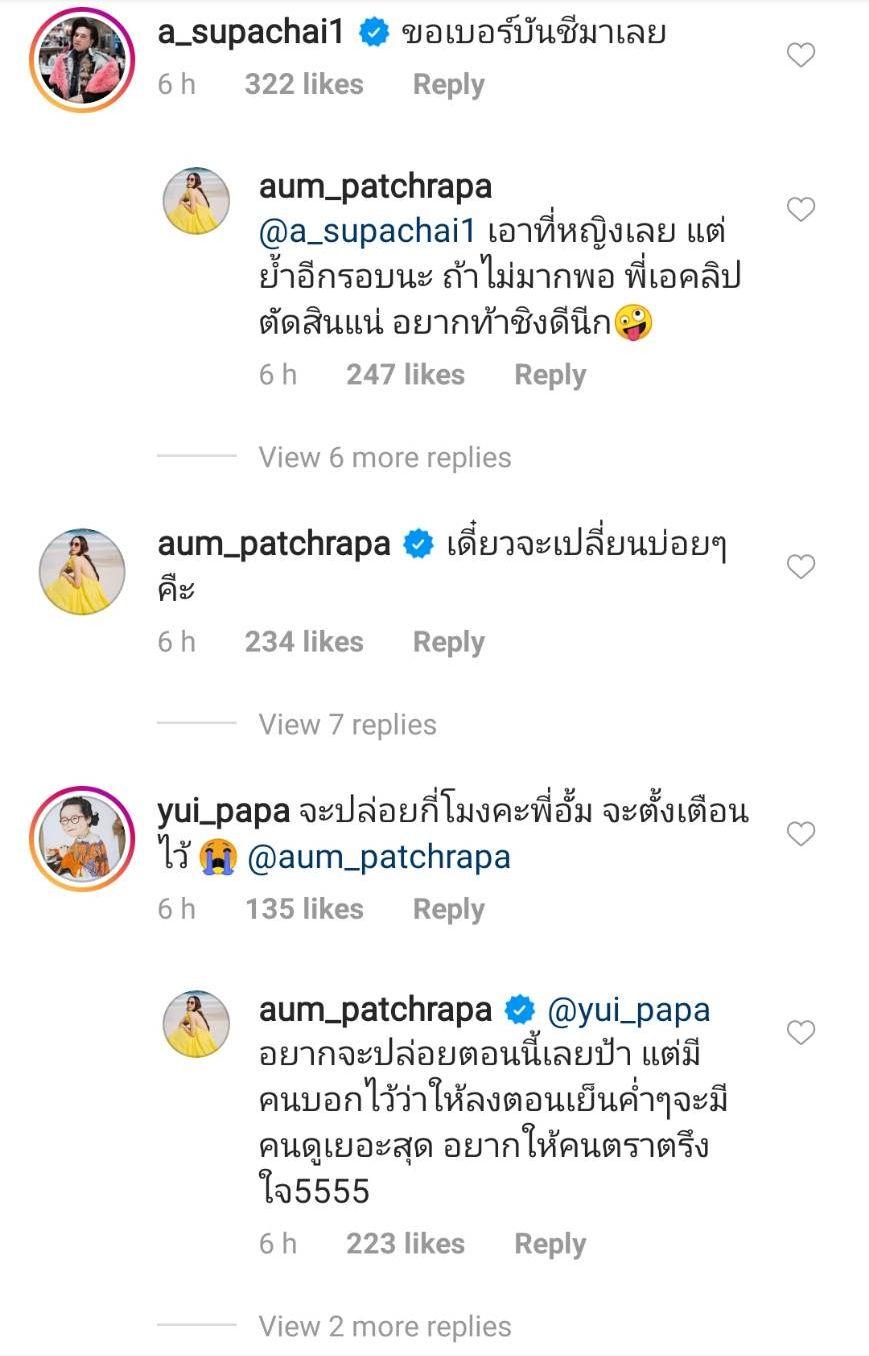Open yui_papa's username link

tap(223, 811)
